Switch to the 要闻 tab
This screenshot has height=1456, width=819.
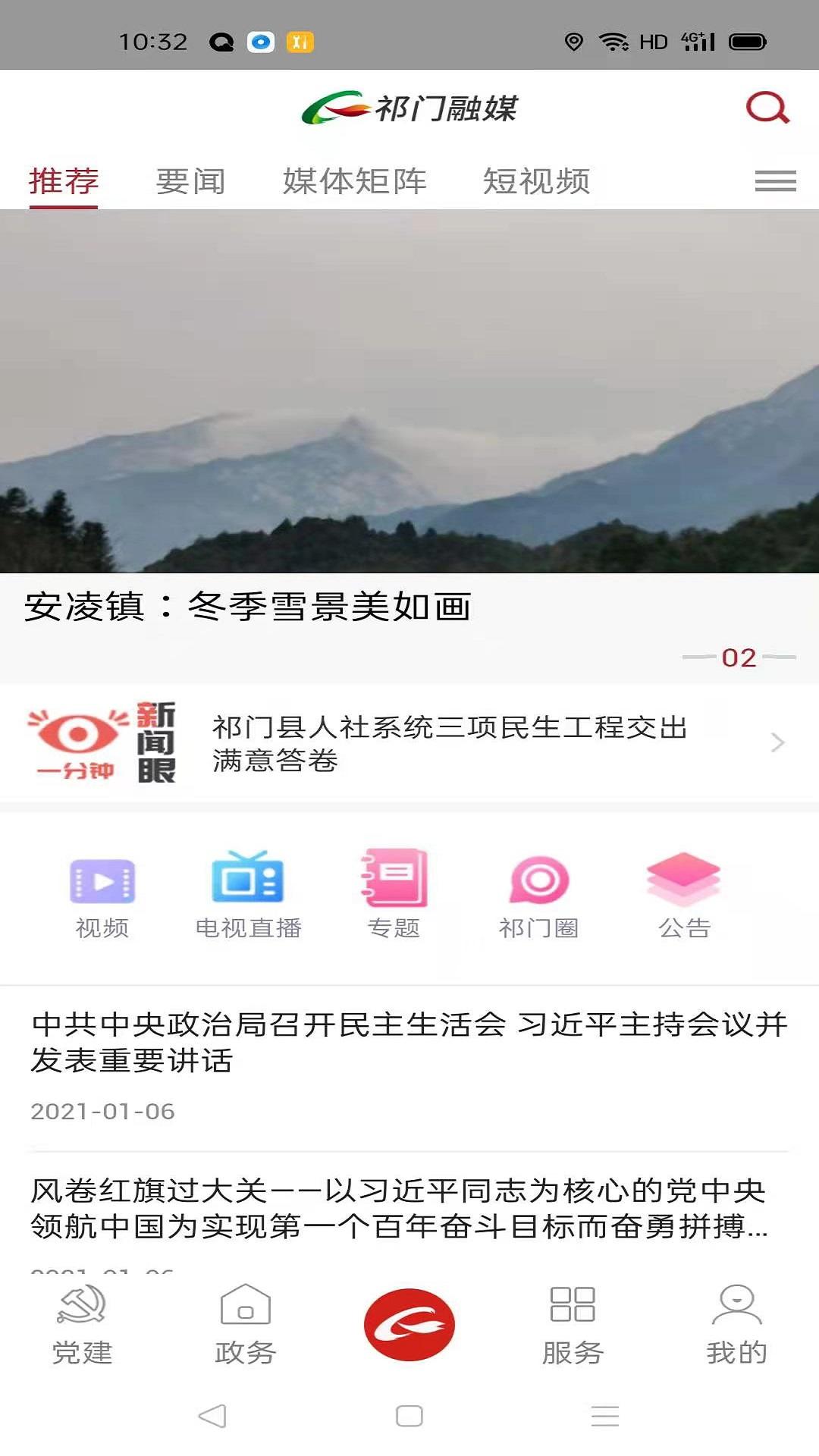pyautogui.click(x=190, y=180)
